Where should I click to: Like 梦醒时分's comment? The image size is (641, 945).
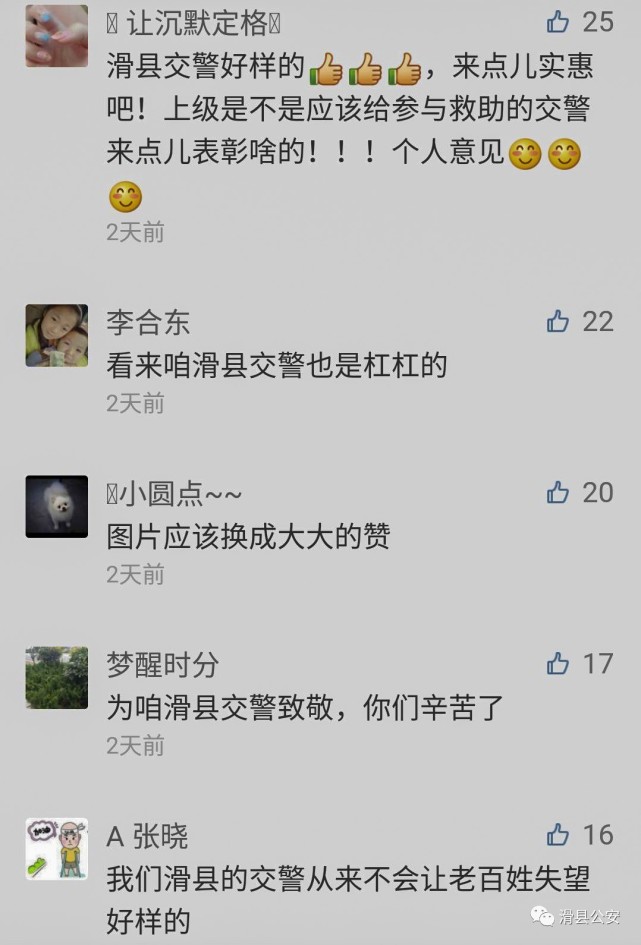pos(558,663)
